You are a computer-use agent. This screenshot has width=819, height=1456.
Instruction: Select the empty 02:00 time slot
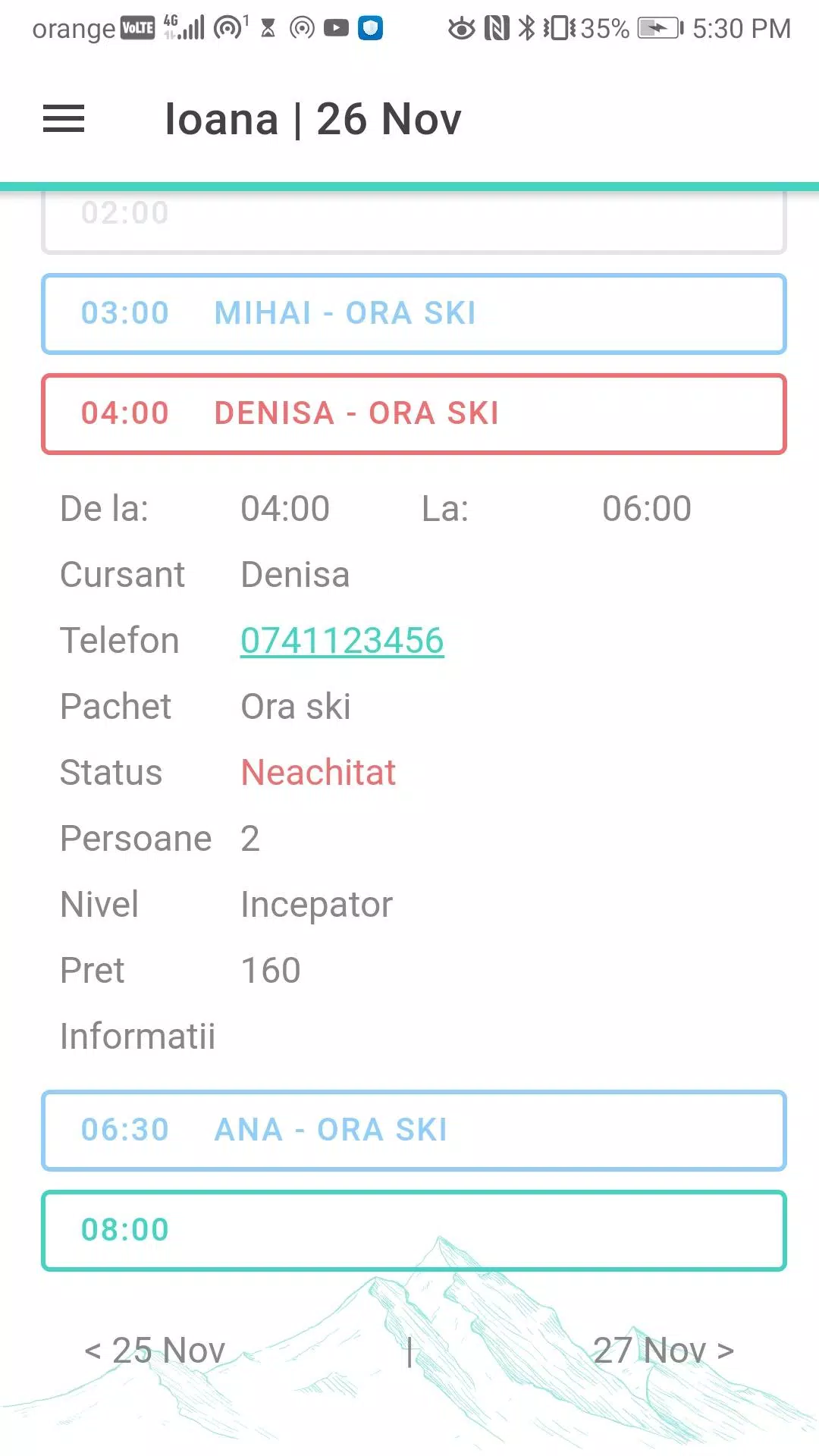pos(413,221)
